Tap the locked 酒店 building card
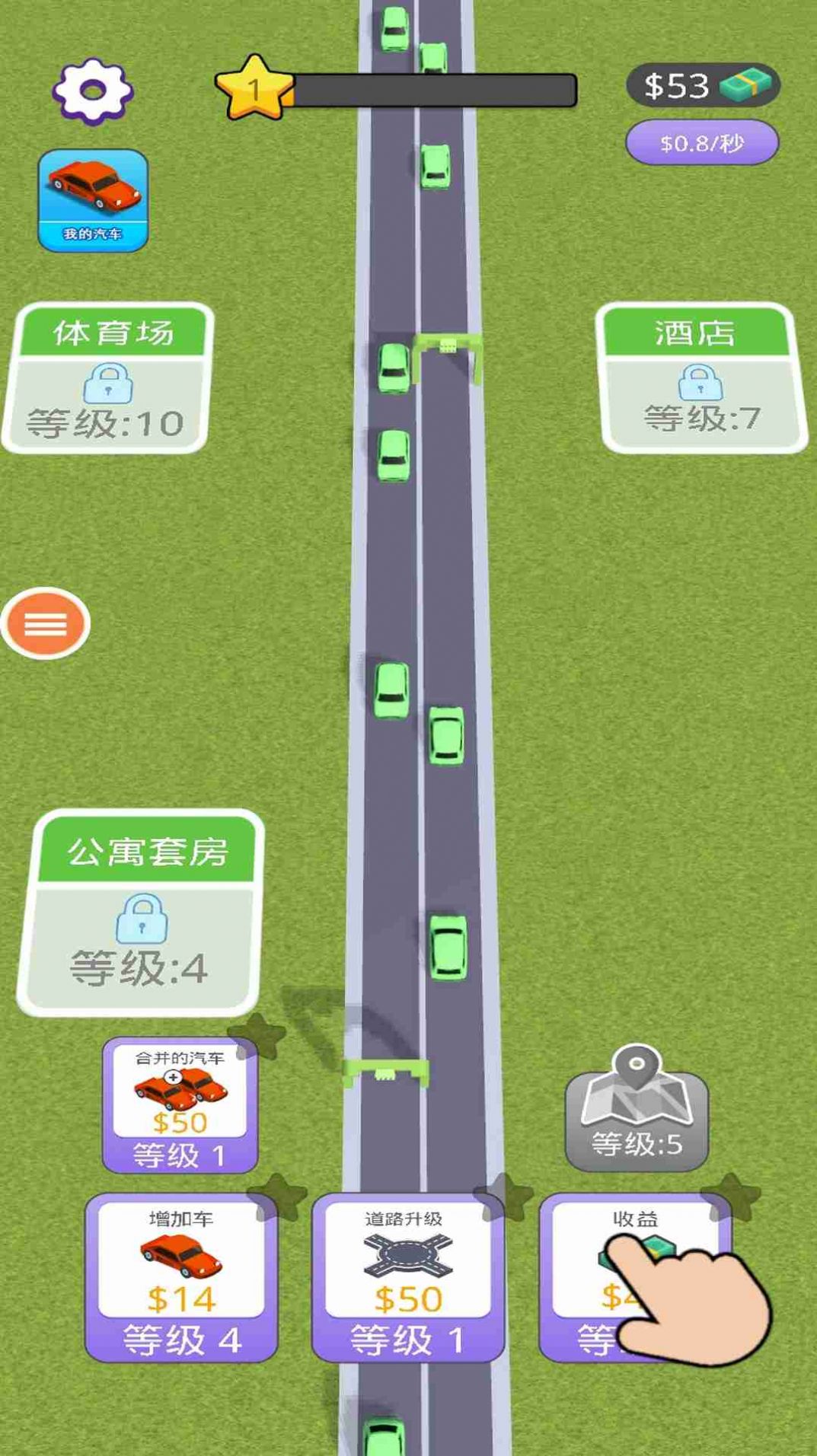Image resolution: width=817 pixels, height=1456 pixels. pyautogui.click(x=700, y=378)
